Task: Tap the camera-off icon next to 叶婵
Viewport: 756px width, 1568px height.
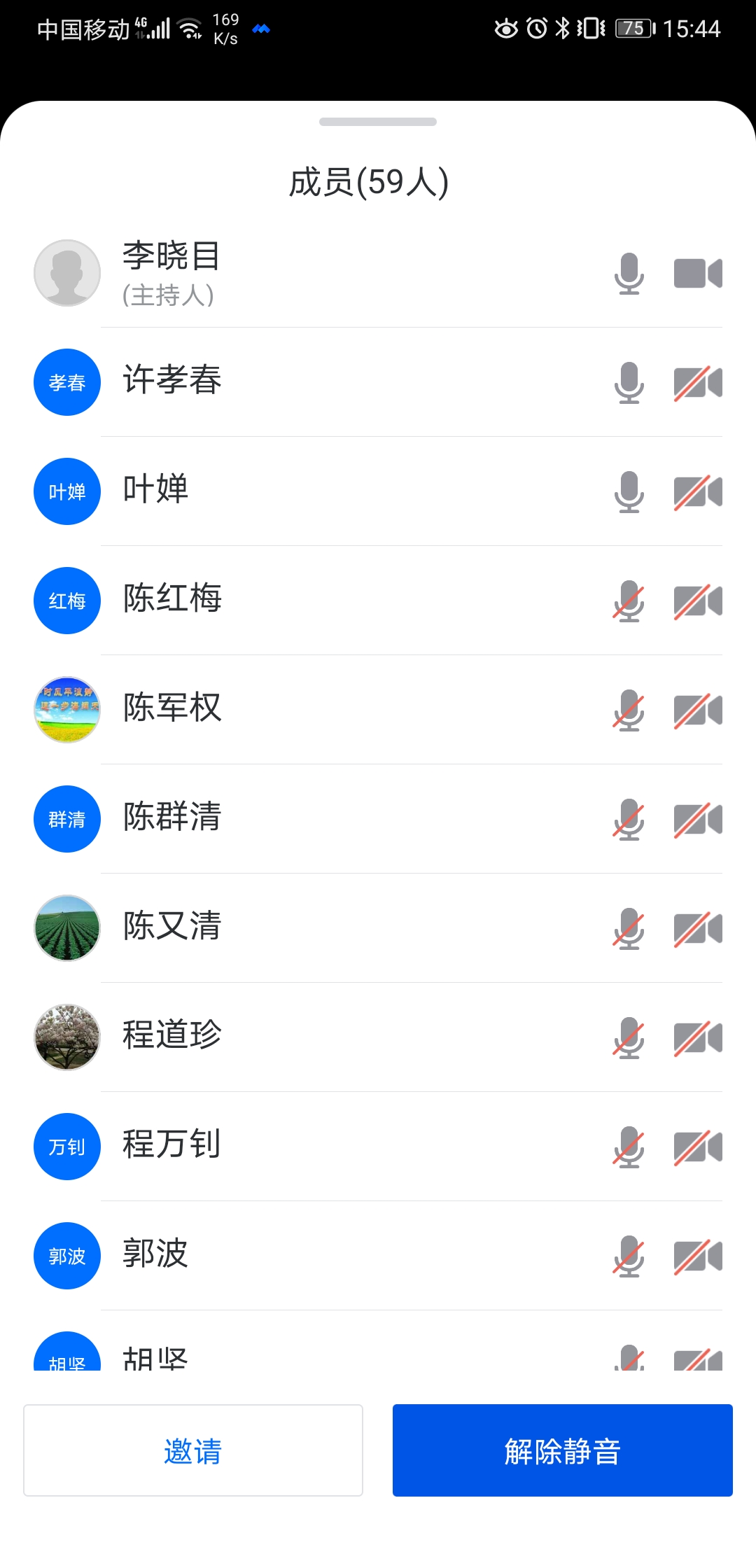Action: click(x=698, y=491)
